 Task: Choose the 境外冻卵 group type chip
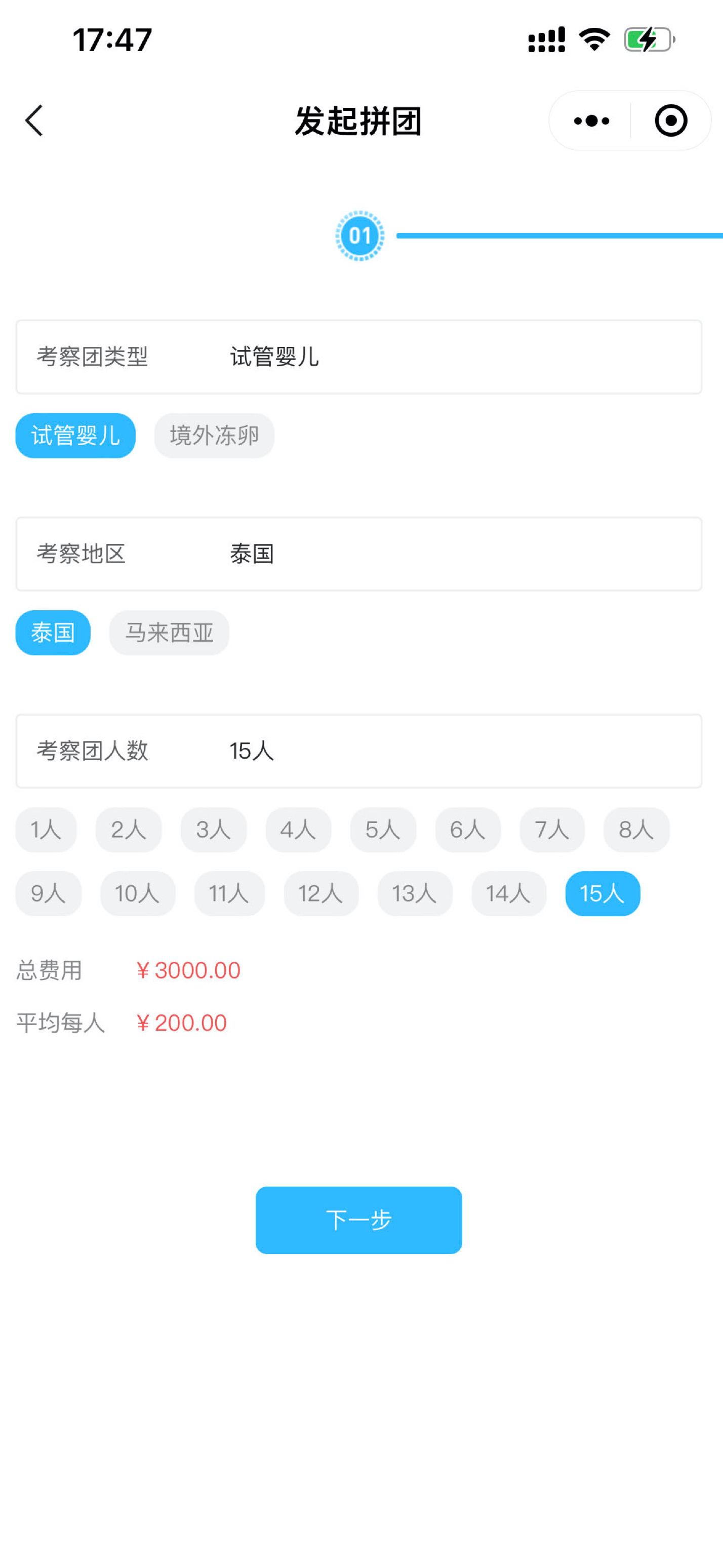[x=214, y=436]
